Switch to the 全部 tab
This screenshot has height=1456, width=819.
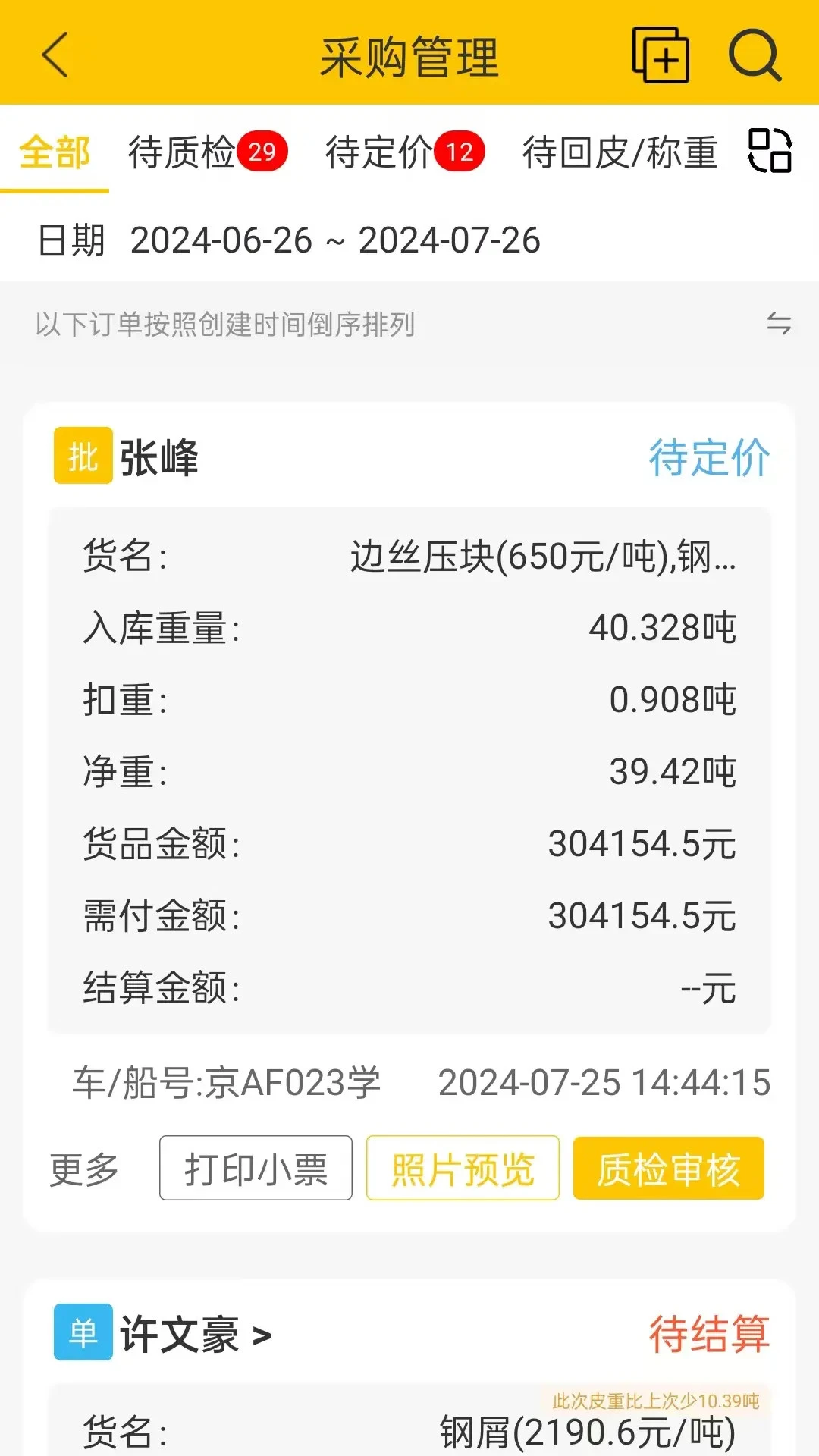54,152
